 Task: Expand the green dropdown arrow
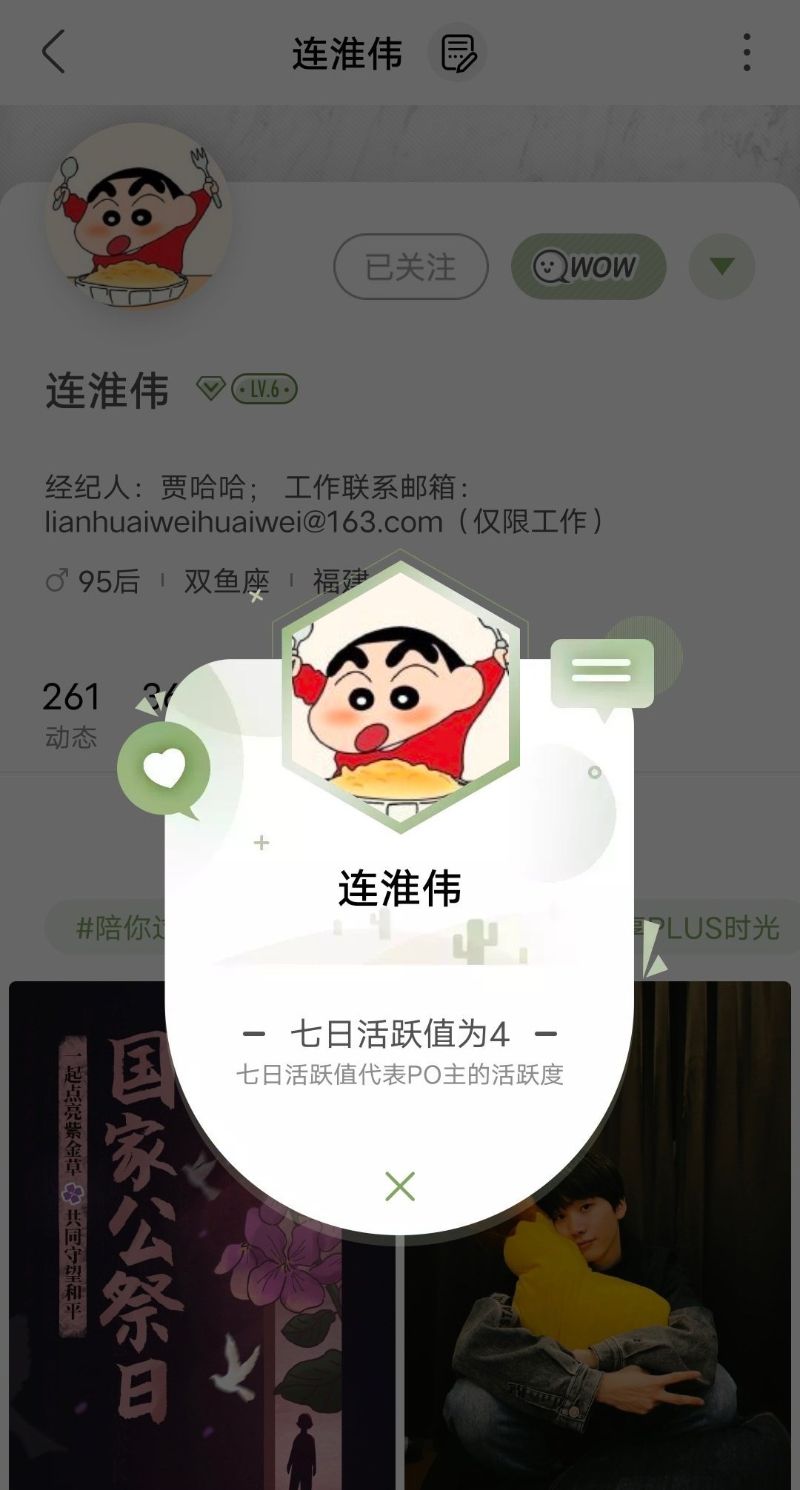coord(721,267)
